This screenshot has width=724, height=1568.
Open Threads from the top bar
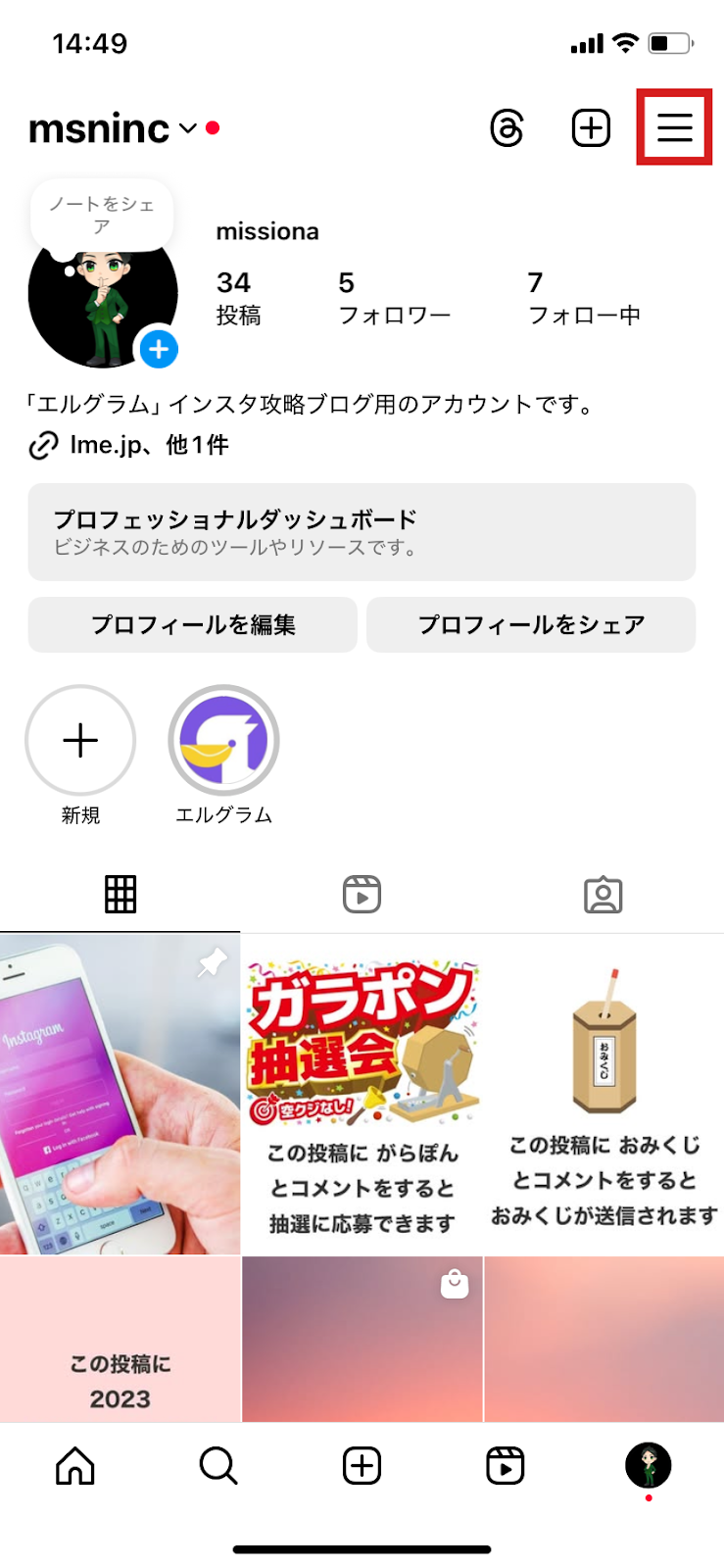tap(507, 128)
